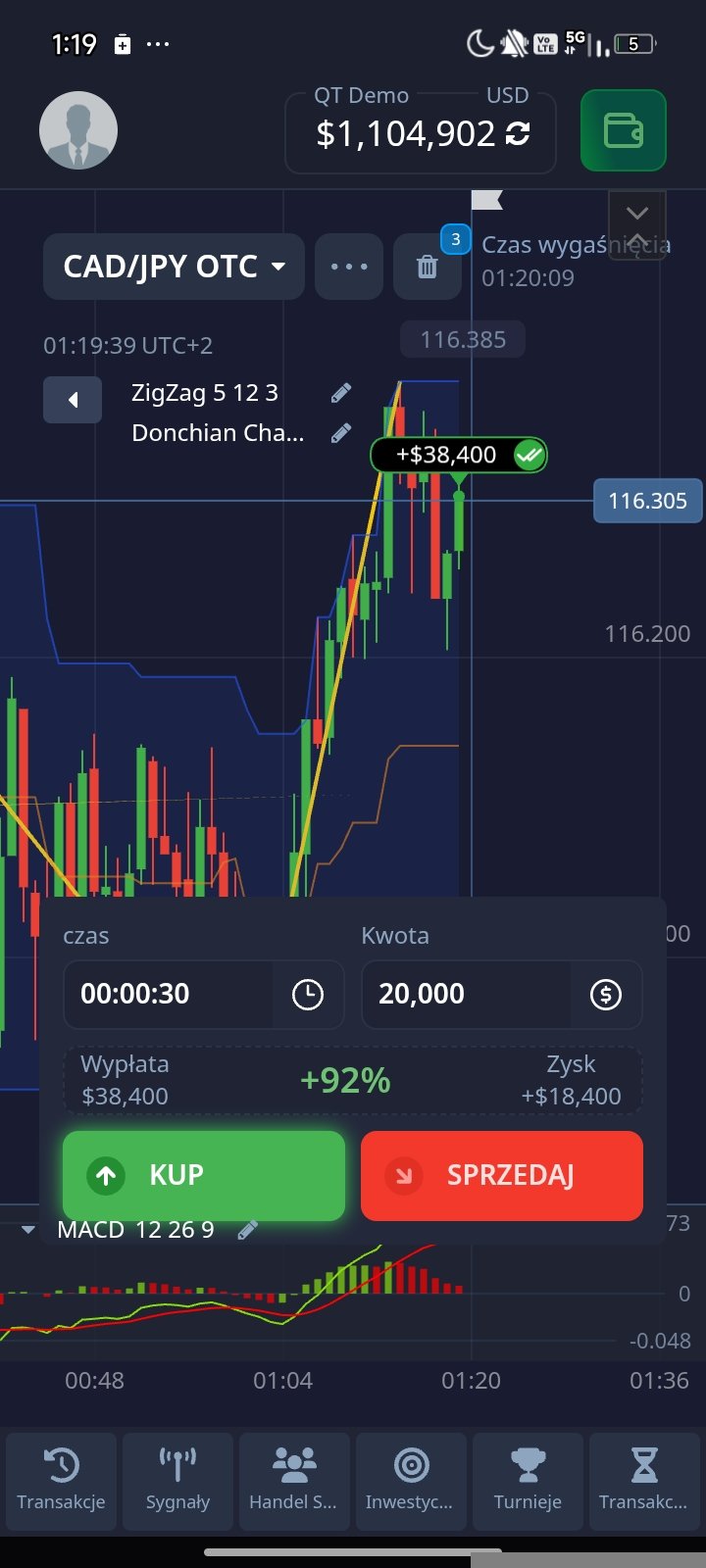Collapse the indicator list with left arrow
The width and height of the screenshot is (706, 1568).
(73, 400)
